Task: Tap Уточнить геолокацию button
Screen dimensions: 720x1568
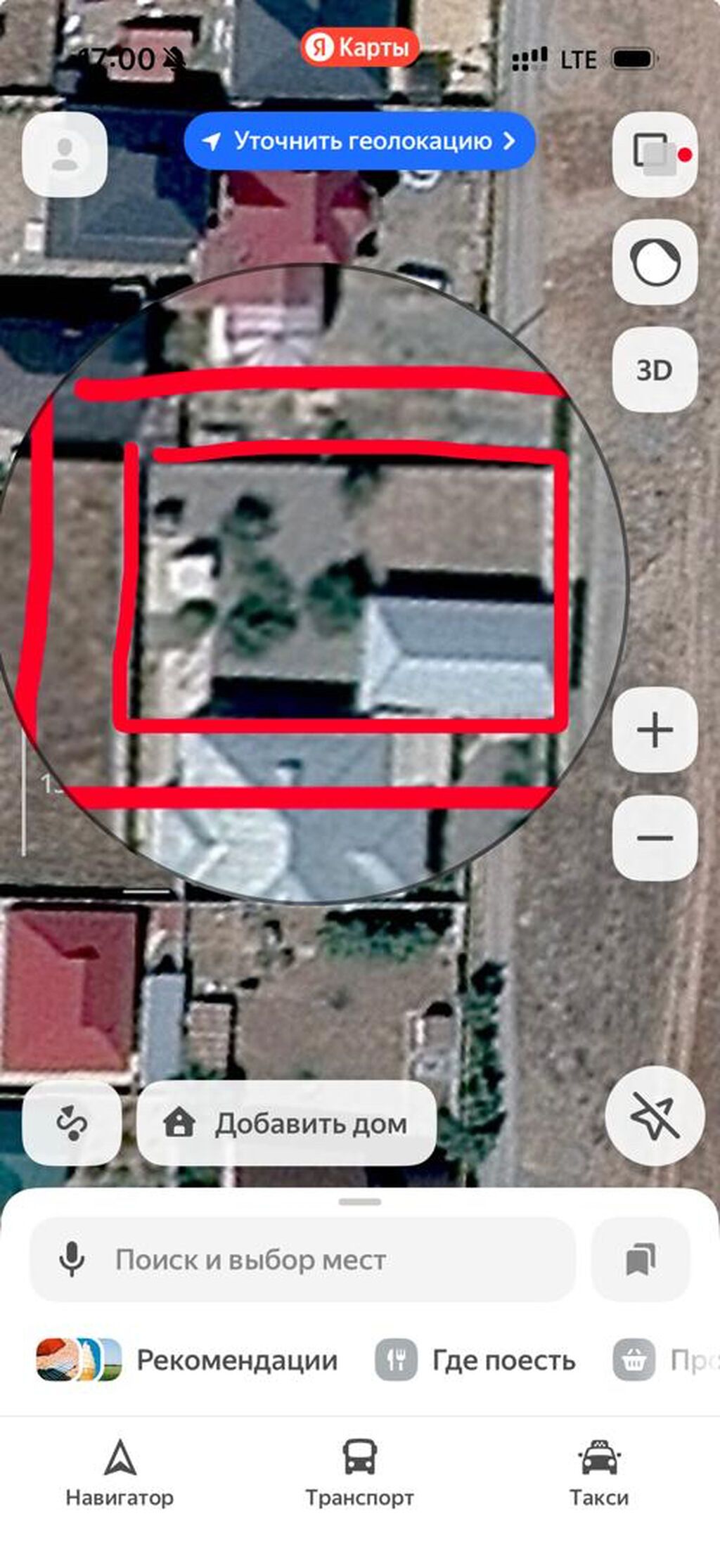Action: (360, 141)
